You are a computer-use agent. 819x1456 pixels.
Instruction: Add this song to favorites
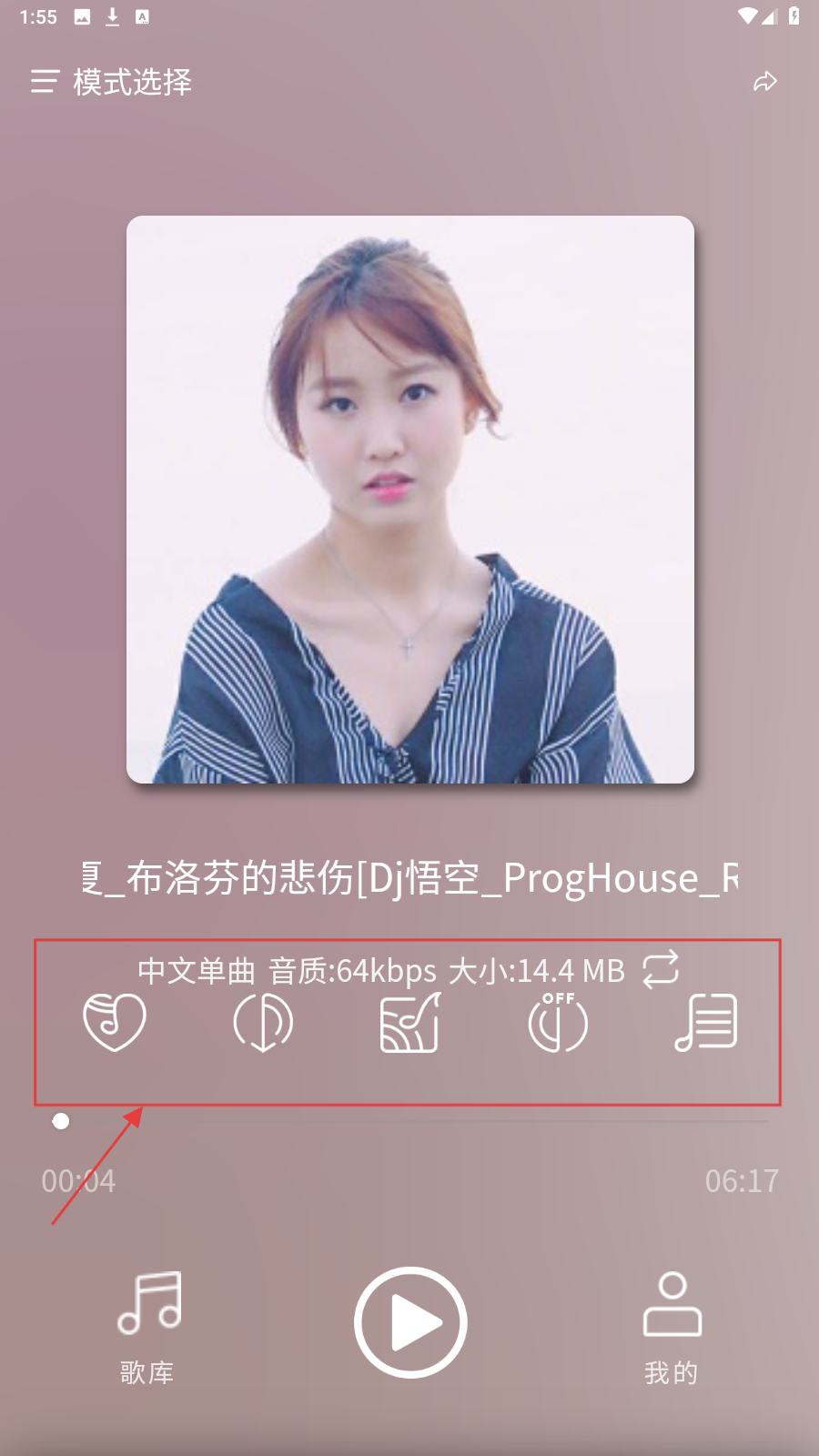point(115,1022)
